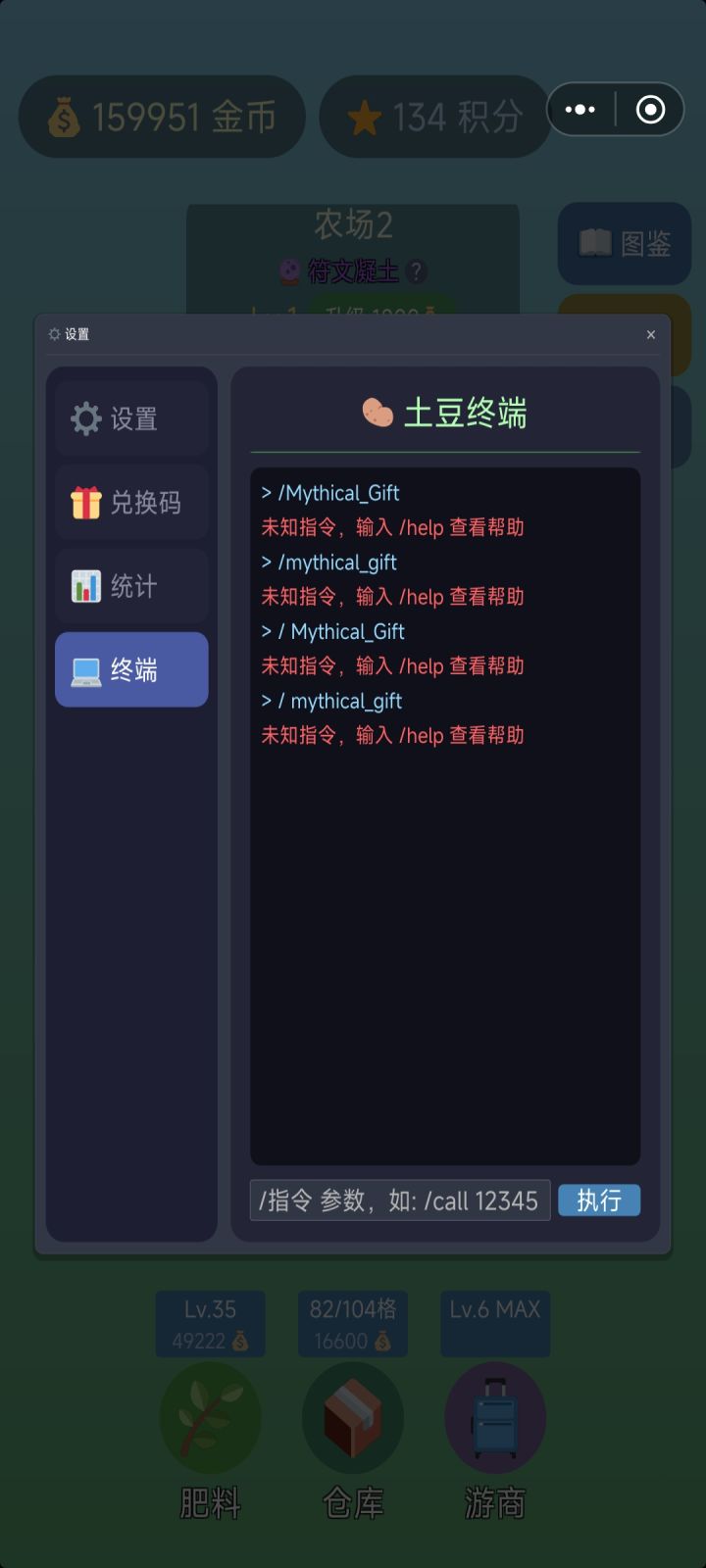The width and height of the screenshot is (706, 1568).
Task: Switch to the 兑换码 redeem code tab
Action: tap(131, 502)
